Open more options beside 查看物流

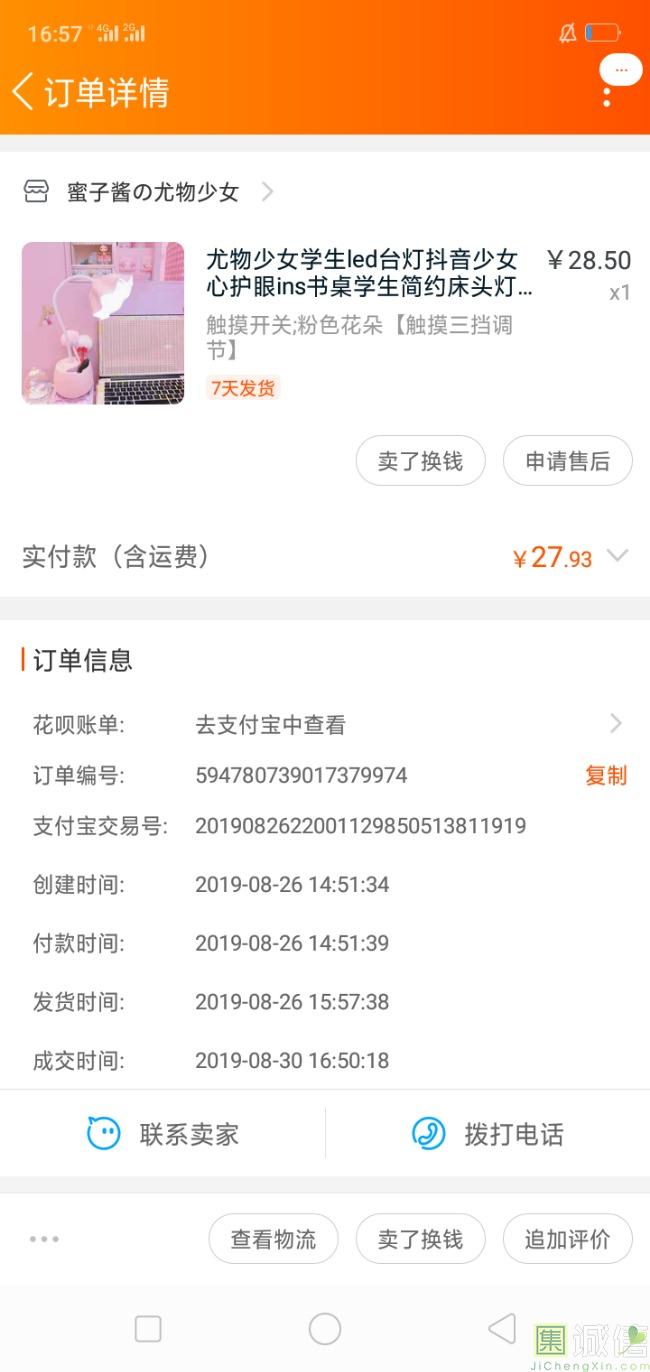coord(44,1239)
